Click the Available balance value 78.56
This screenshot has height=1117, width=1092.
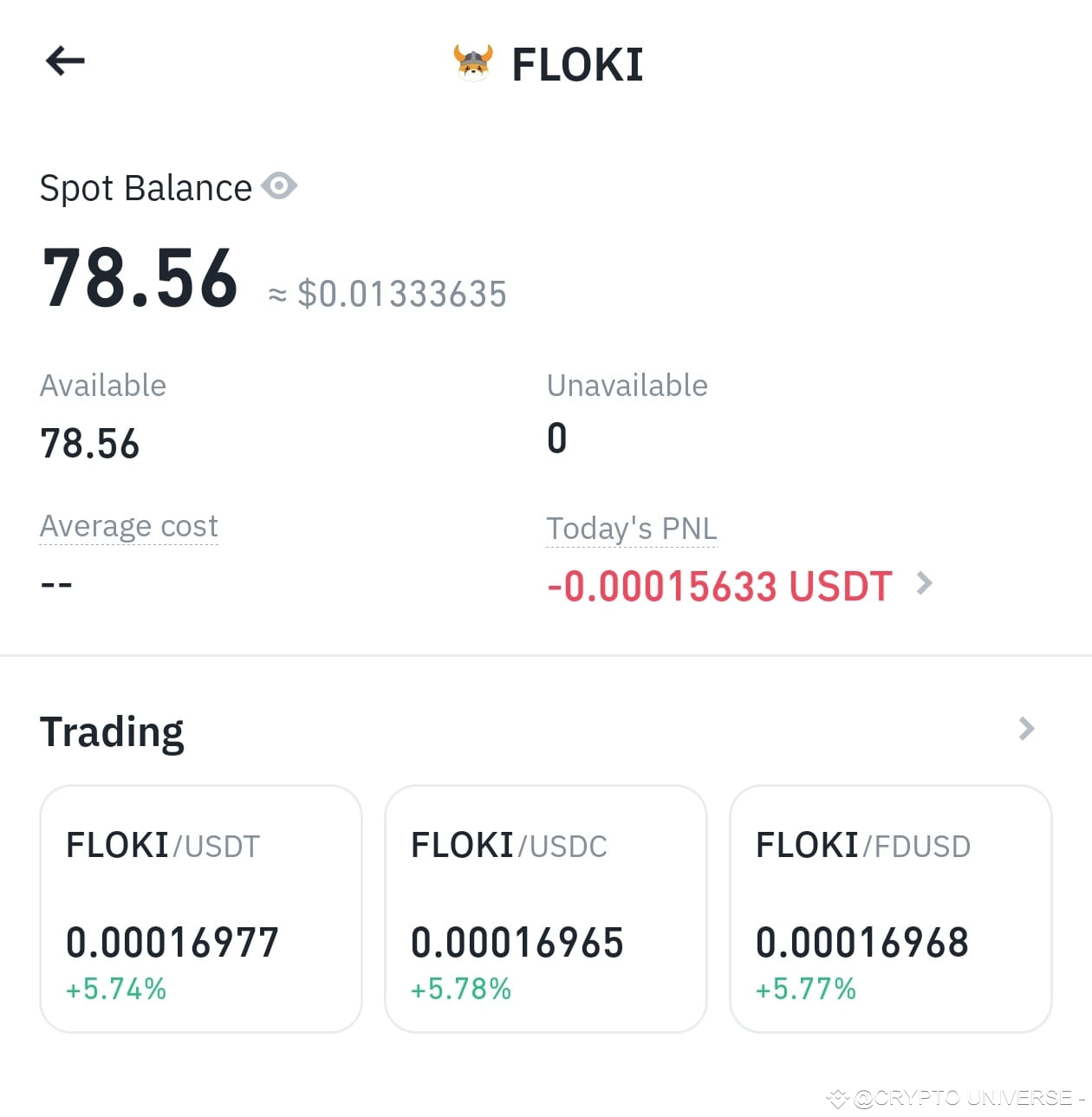coord(90,443)
